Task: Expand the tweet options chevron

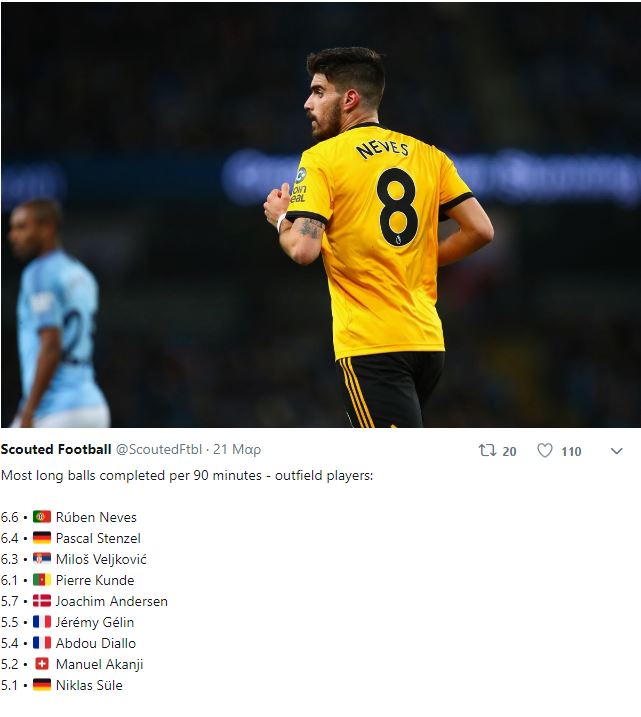Action: pos(617,451)
